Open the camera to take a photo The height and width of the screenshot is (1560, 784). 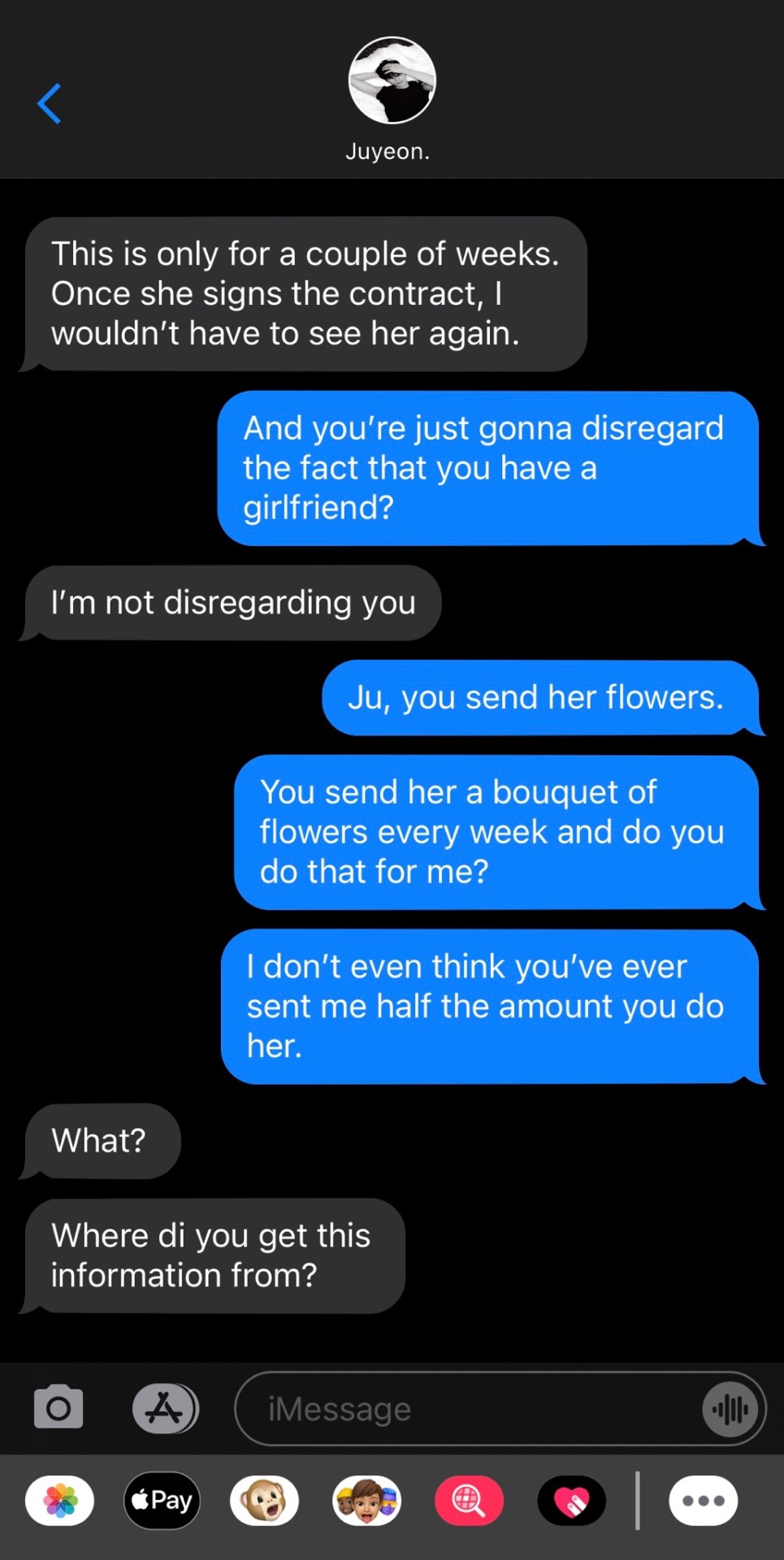[58, 1408]
